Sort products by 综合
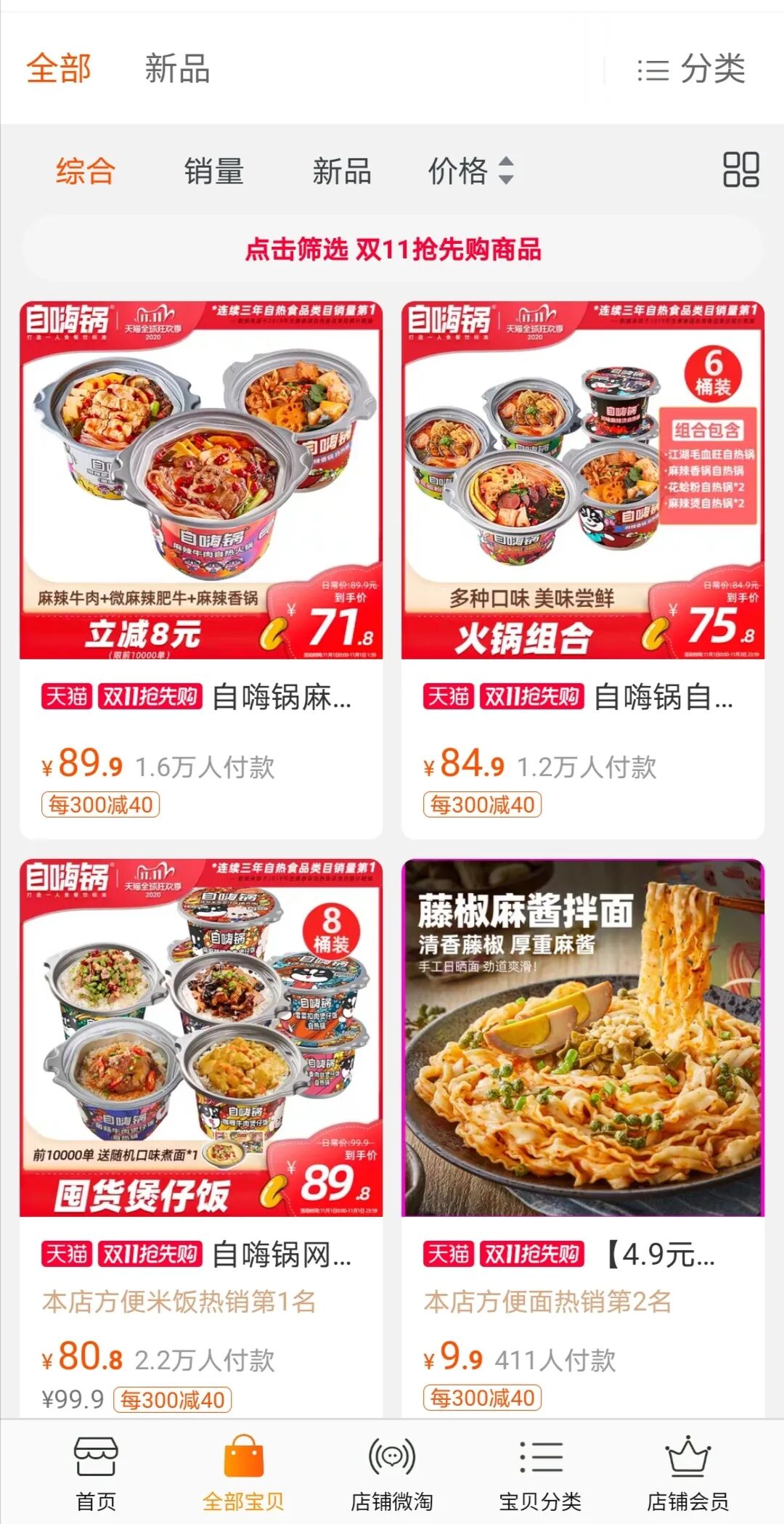Image resolution: width=784 pixels, height=1524 pixels. [x=86, y=171]
